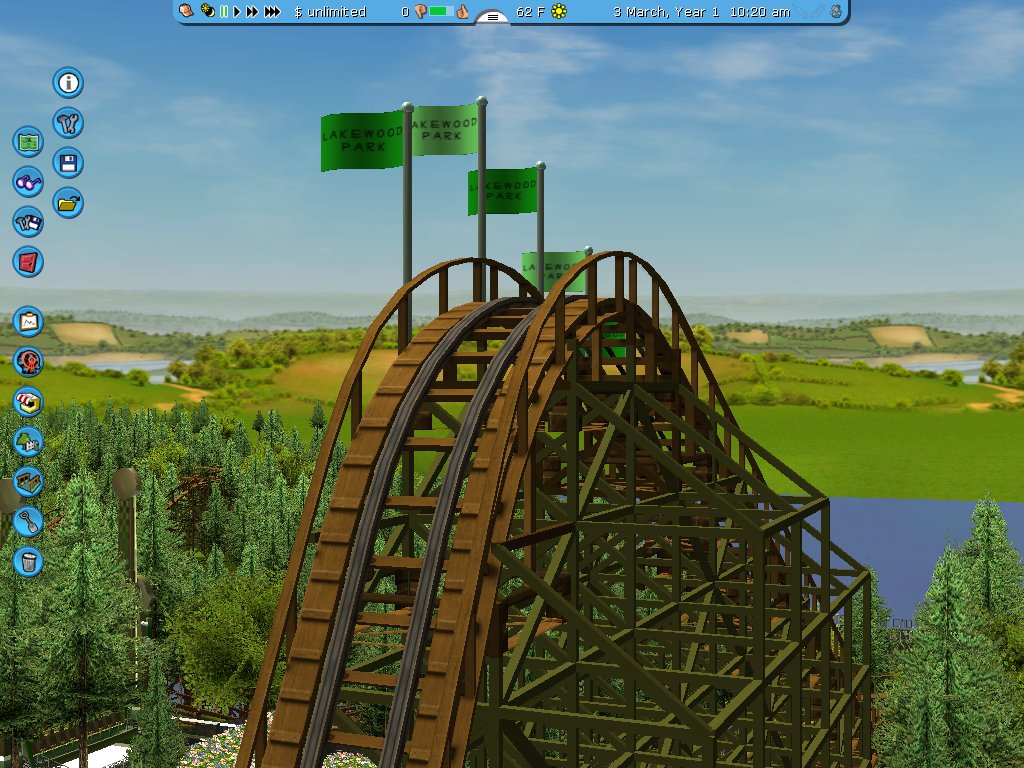Open the scenery placement menu
1024x768 pixels.
[x=28, y=441]
